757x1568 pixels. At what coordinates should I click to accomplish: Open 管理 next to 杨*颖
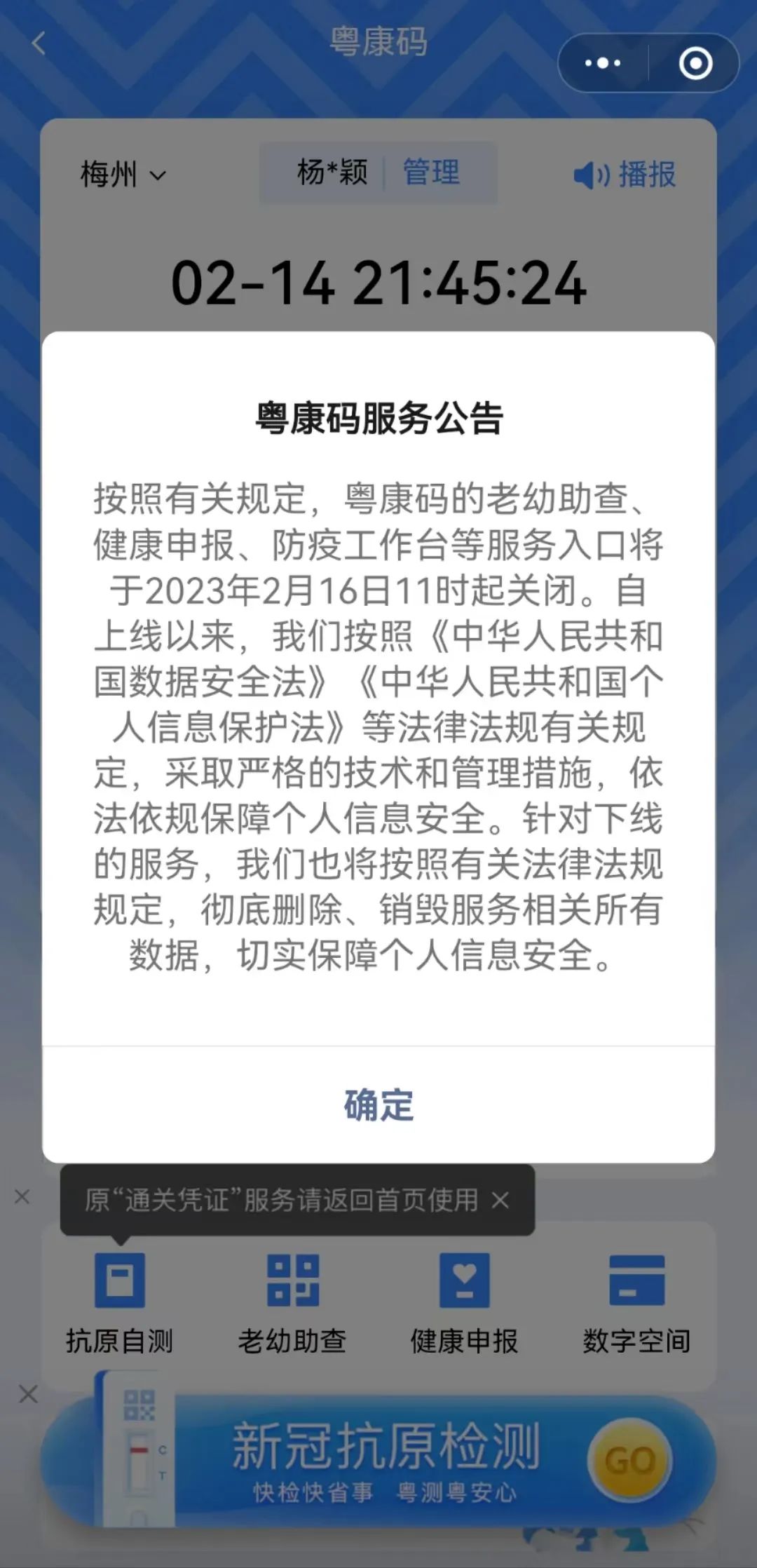tap(431, 173)
